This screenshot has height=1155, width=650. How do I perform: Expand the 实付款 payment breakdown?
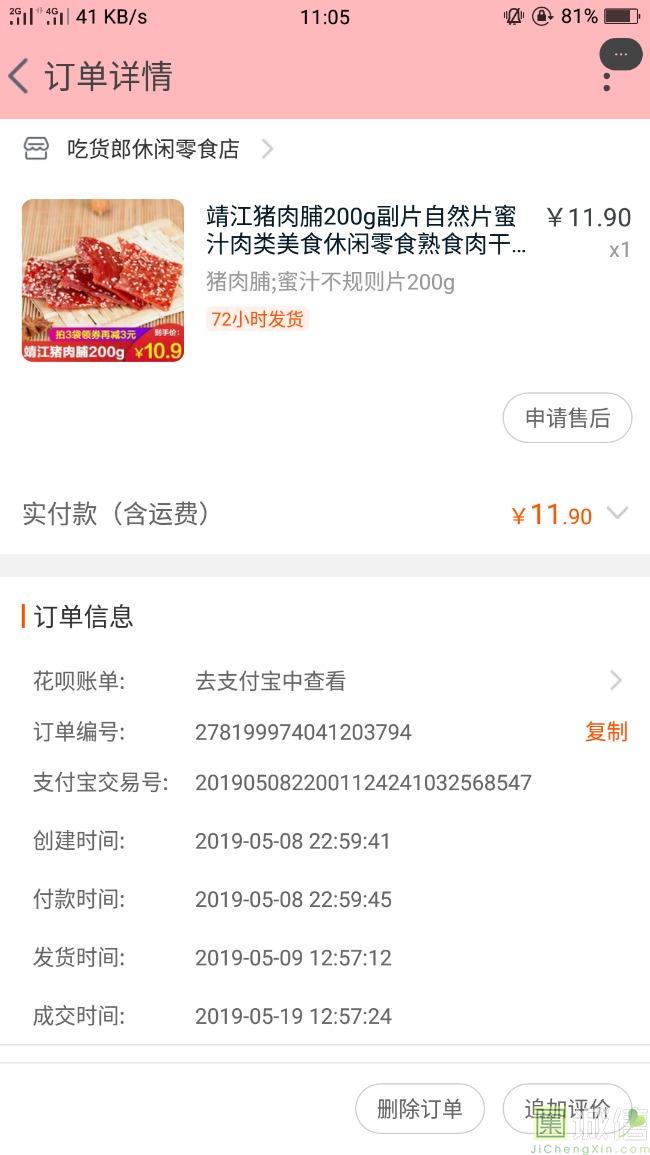point(617,514)
